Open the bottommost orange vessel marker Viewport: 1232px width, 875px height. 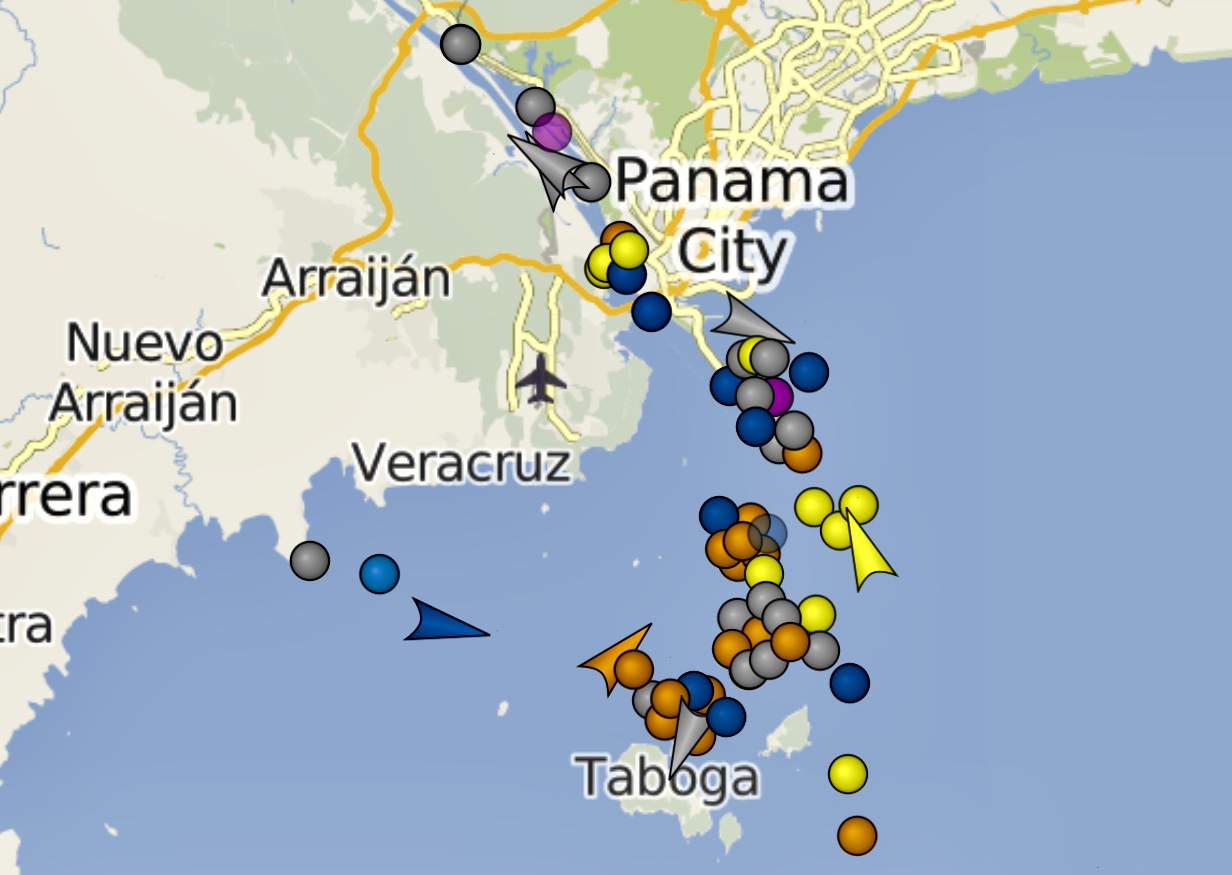856,835
